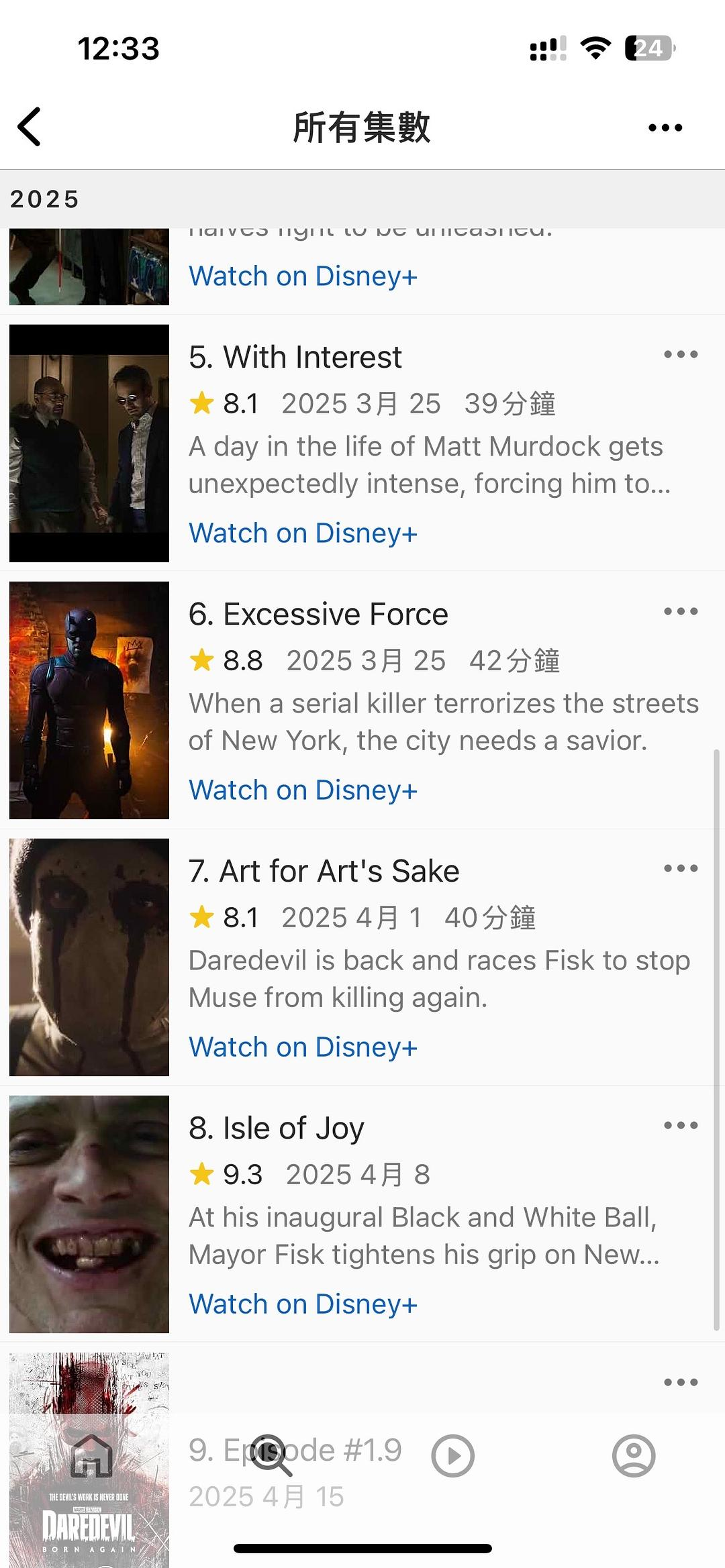Watch Isle of Joy on Disney+
Viewport: 725px width, 1568px height.
click(303, 1304)
